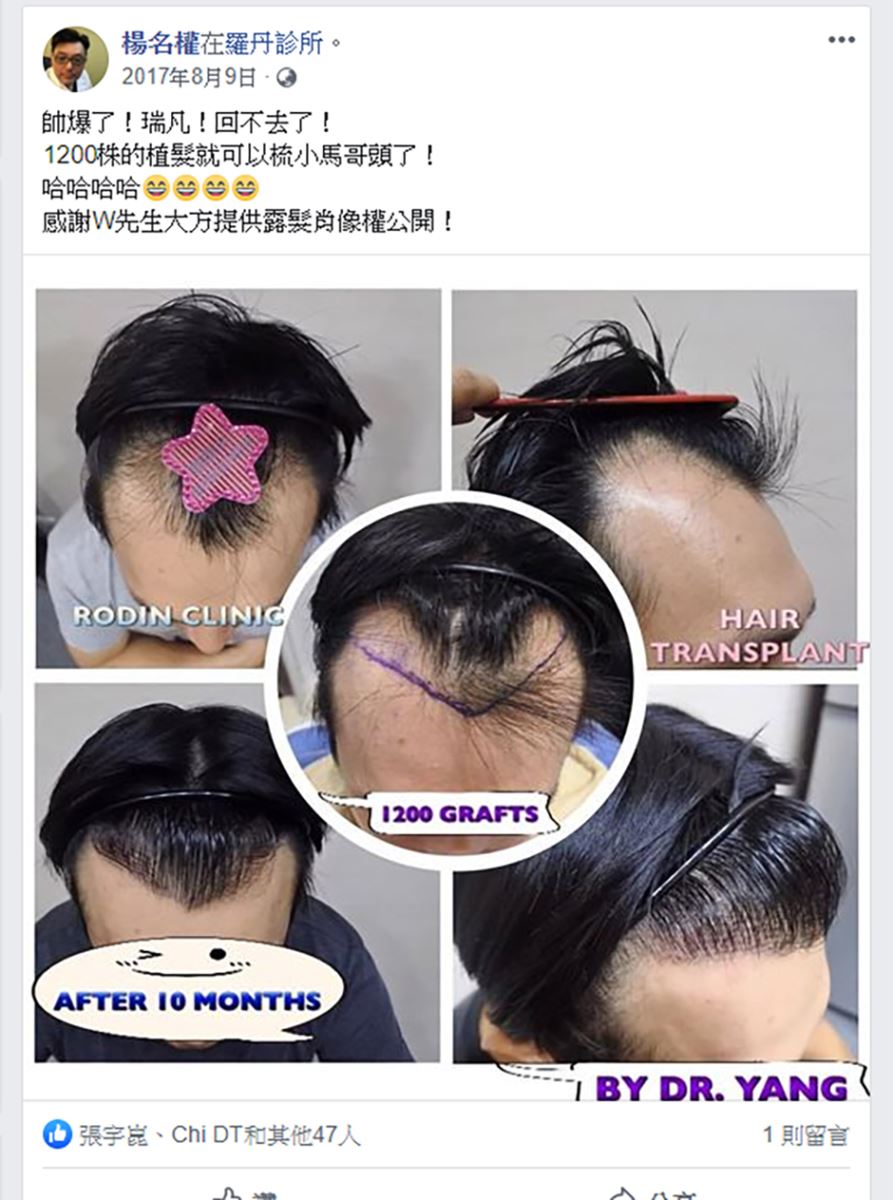Click doctor 楊名權's profile picture
The image size is (893, 1200).
72,51
